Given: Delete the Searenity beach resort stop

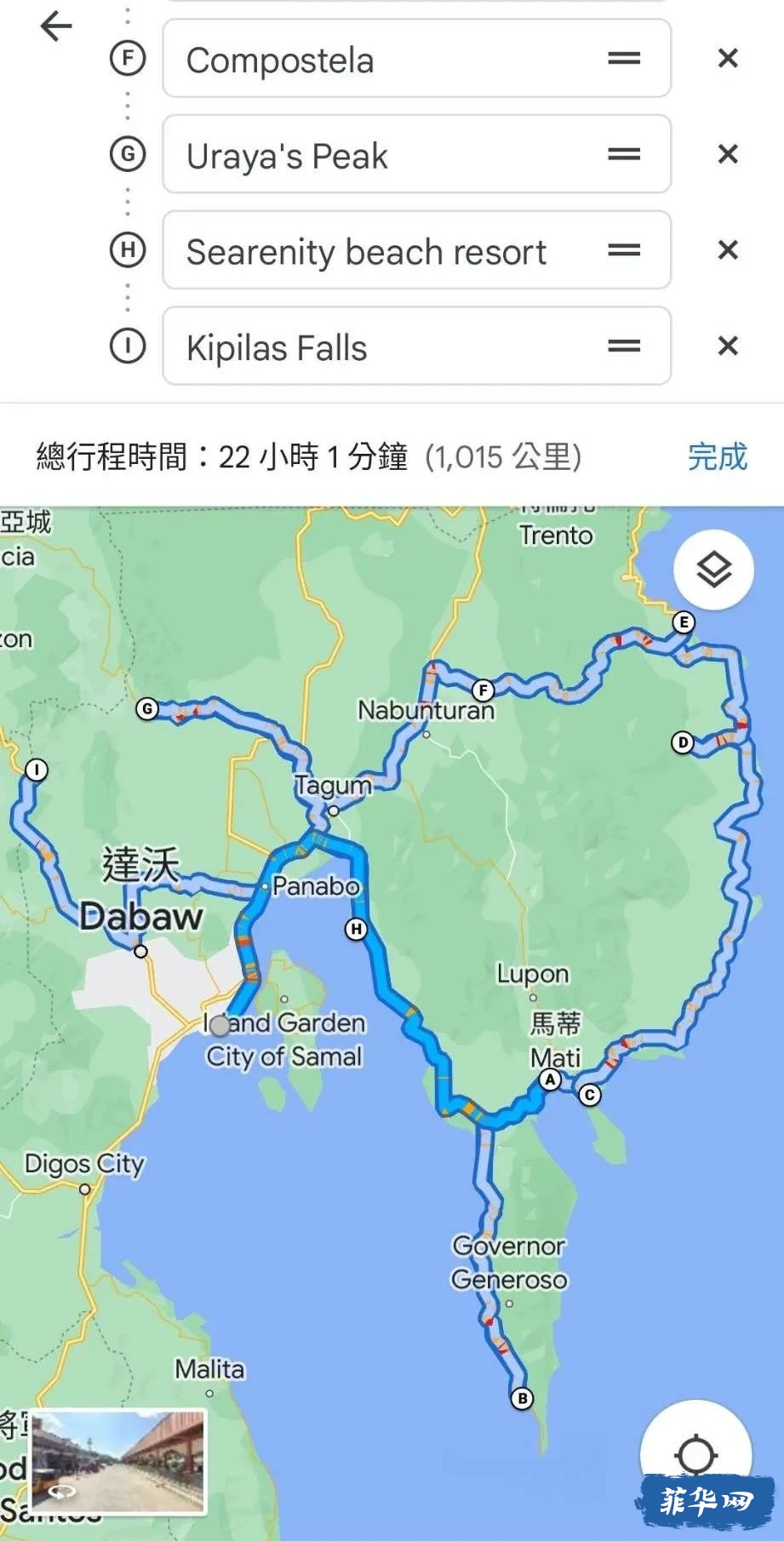Looking at the screenshot, I should (x=727, y=250).
